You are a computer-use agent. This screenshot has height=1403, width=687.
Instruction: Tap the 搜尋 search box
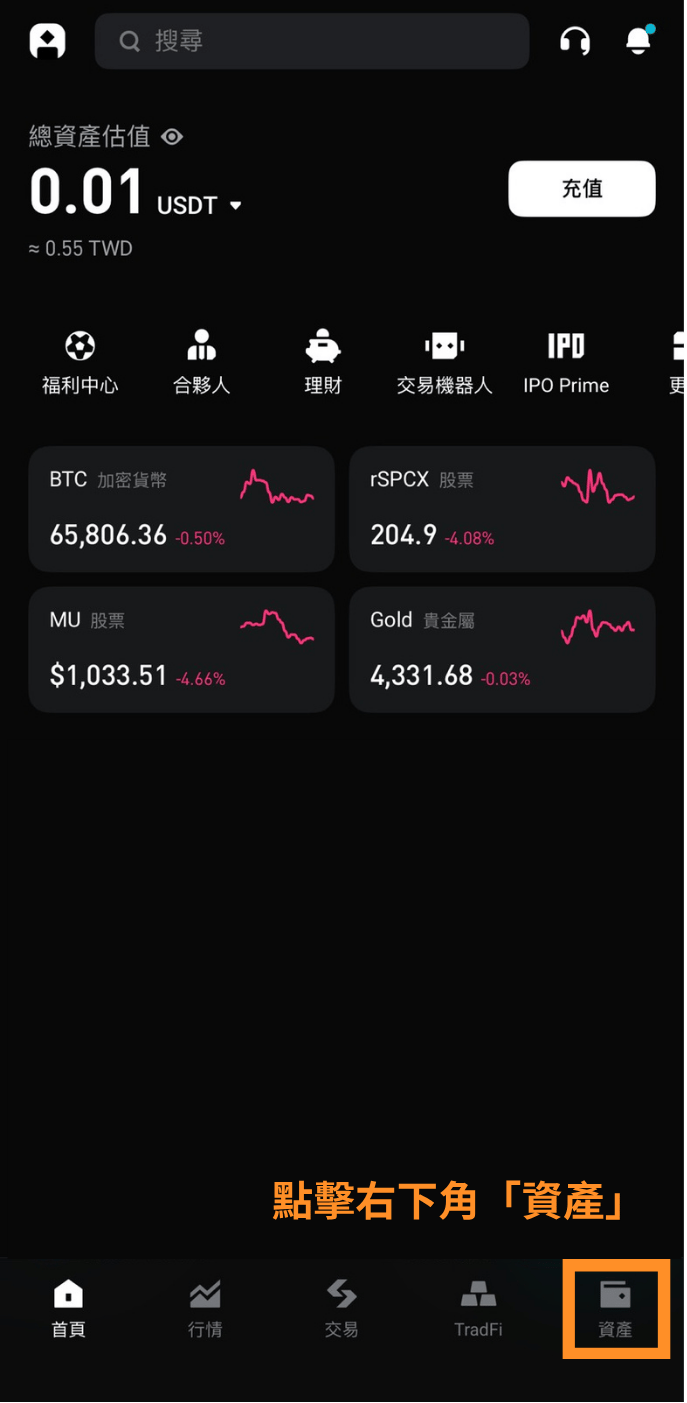pyautogui.click(x=312, y=41)
